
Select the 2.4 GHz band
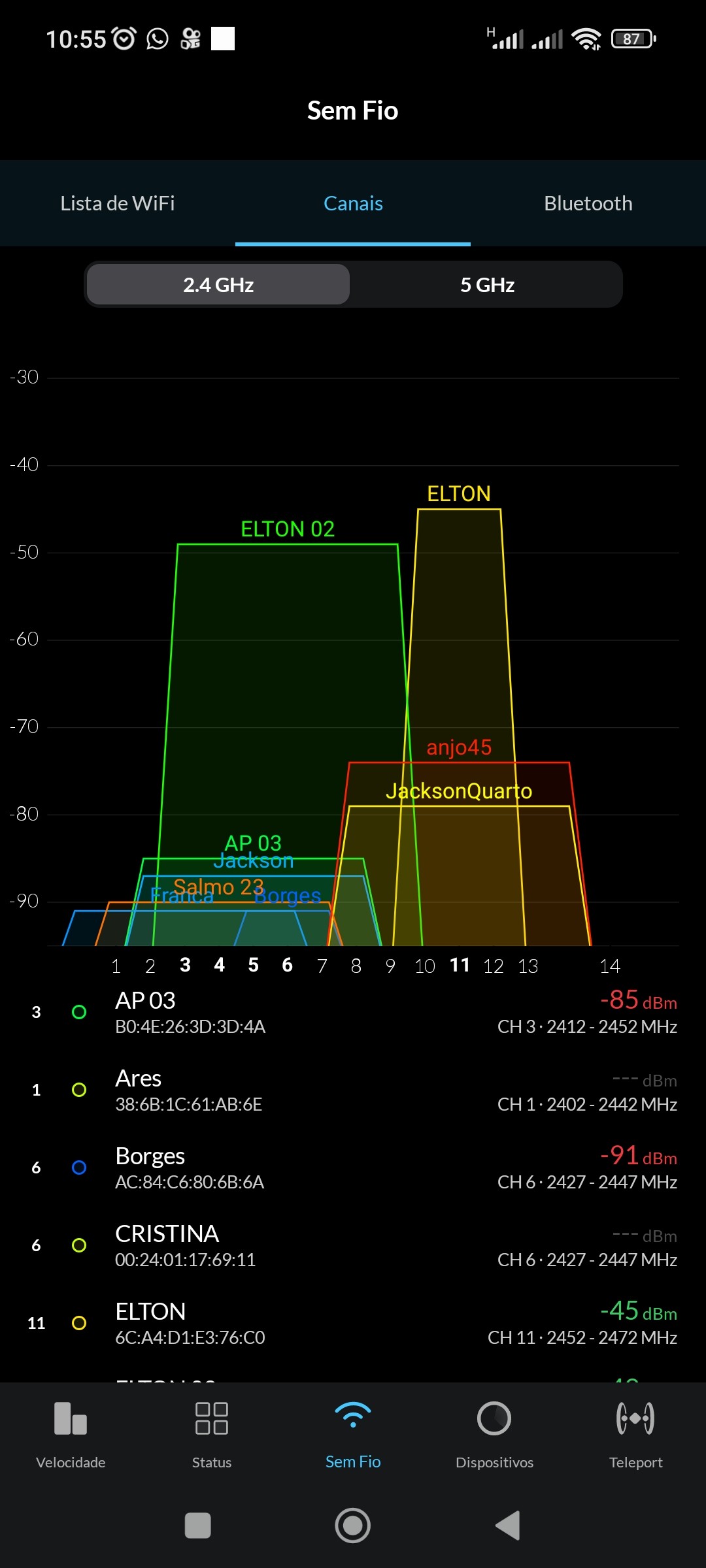pyautogui.click(x=218, y=285)
